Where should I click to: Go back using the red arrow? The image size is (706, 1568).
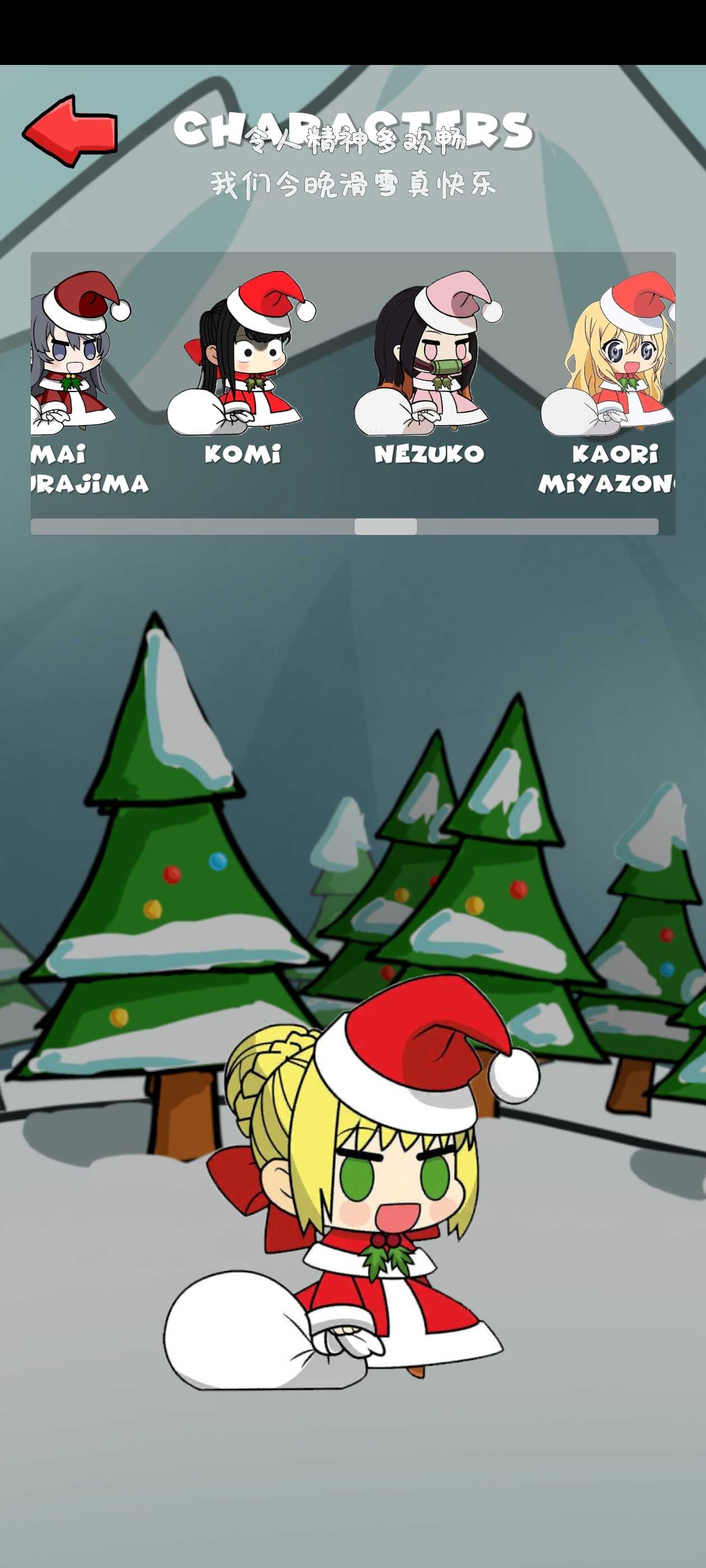point(69,131)
